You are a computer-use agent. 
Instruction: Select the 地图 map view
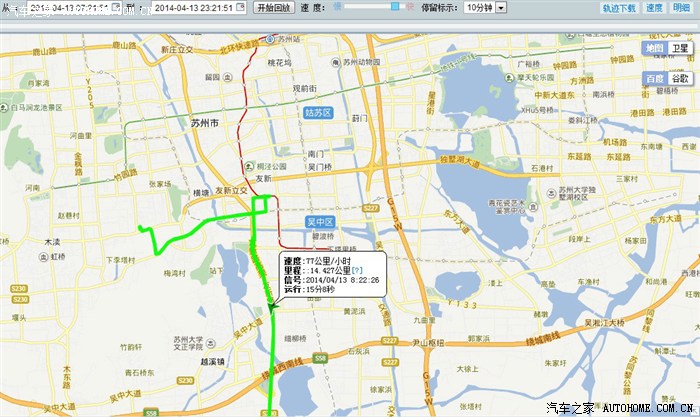tap(654, 48)
